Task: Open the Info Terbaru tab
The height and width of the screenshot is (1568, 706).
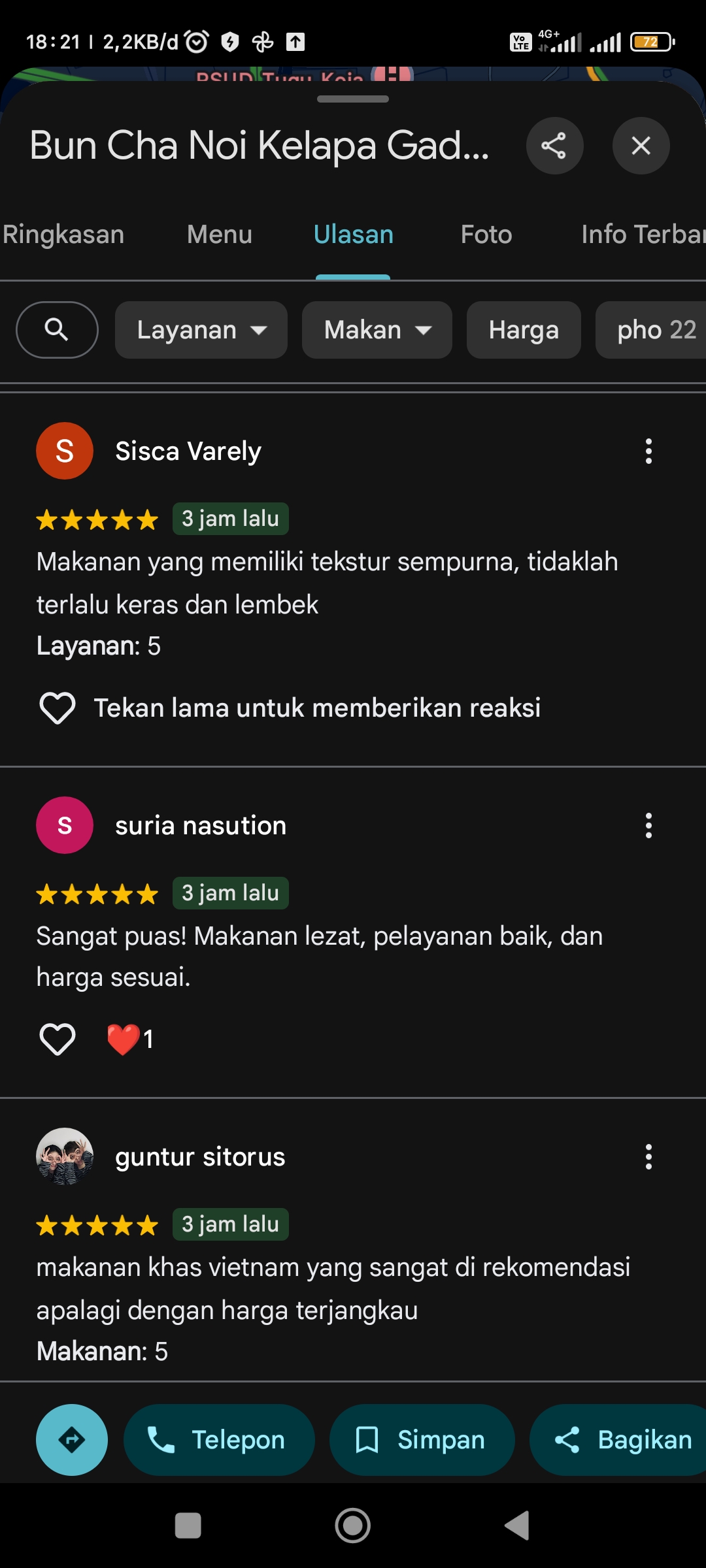Action: [643, 235]
